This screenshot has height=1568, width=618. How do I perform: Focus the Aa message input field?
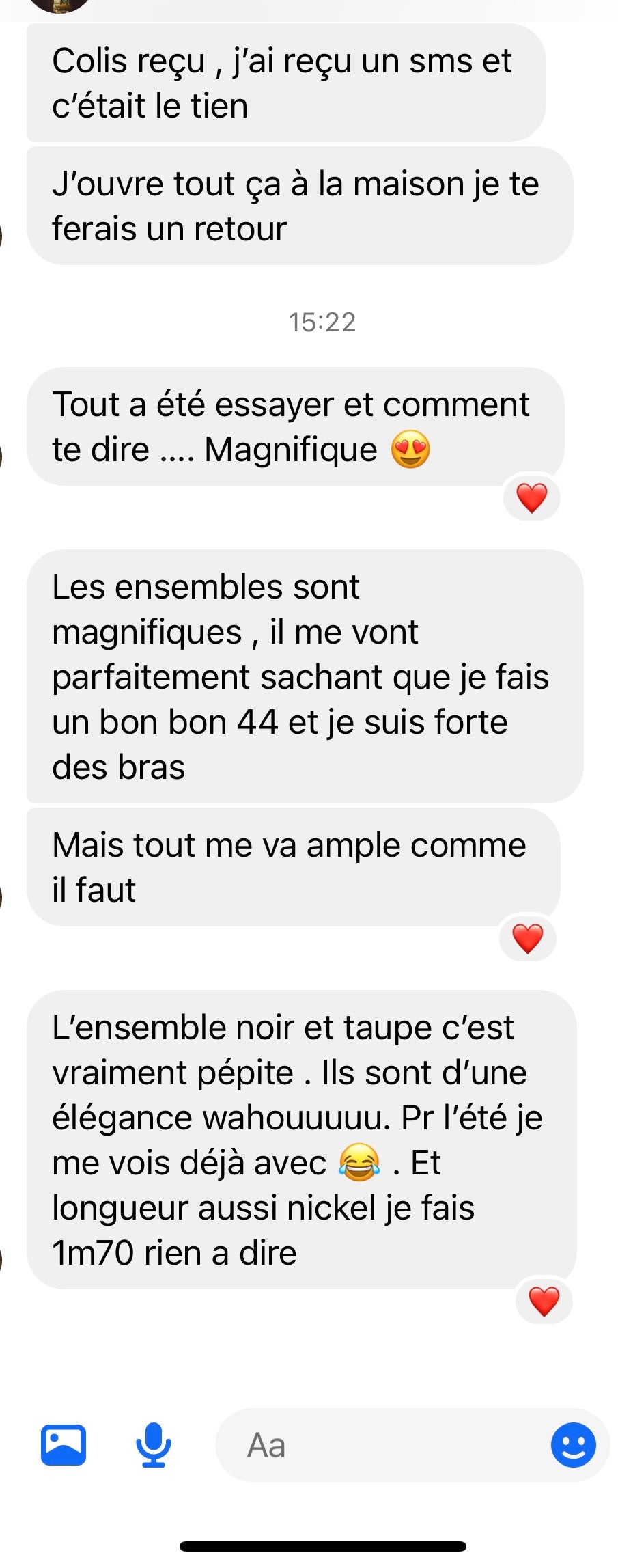382,1444
